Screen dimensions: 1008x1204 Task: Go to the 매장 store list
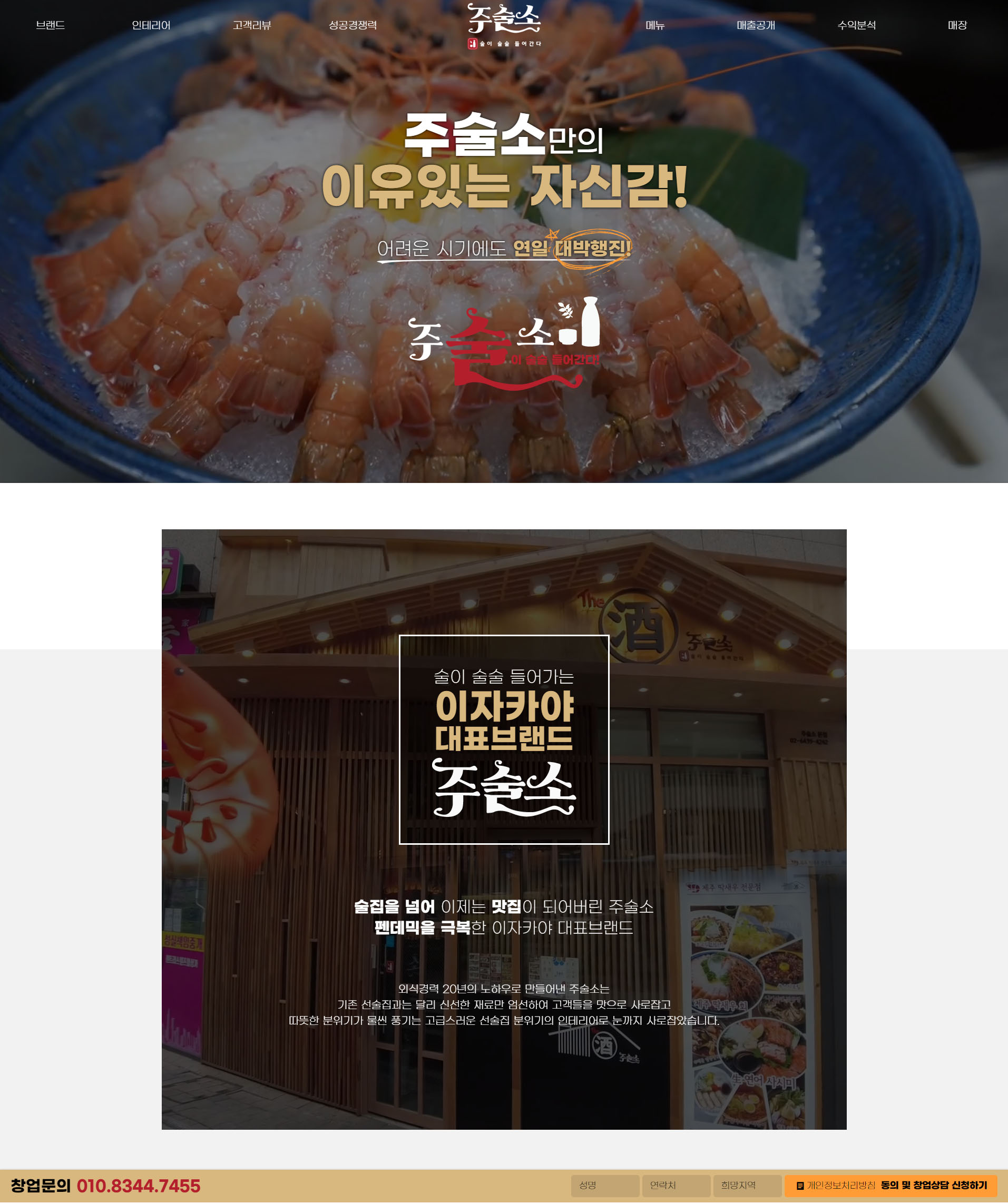(x=957, y=25)
